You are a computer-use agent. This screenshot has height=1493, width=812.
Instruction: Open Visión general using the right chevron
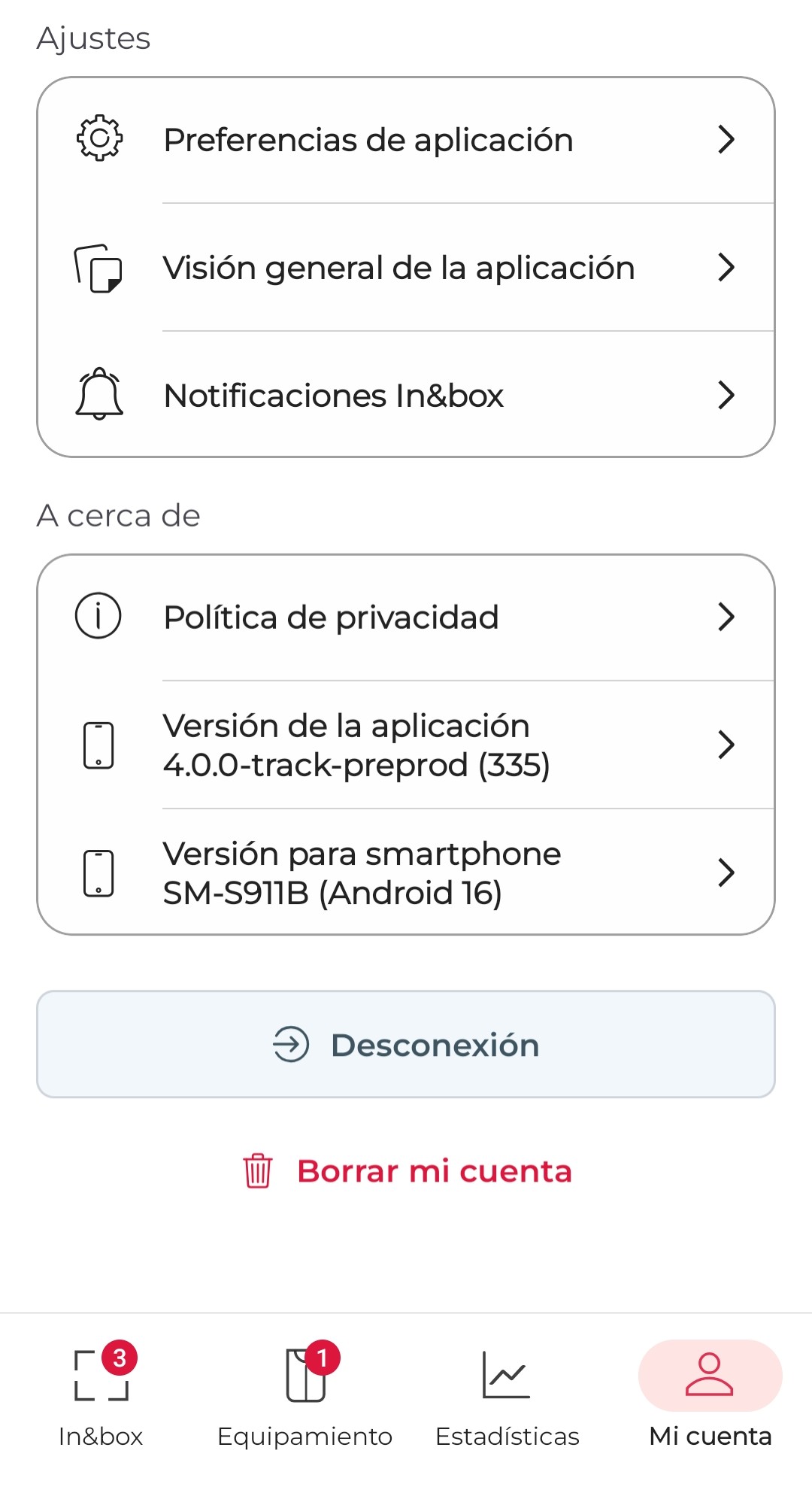tap(726, 267)
